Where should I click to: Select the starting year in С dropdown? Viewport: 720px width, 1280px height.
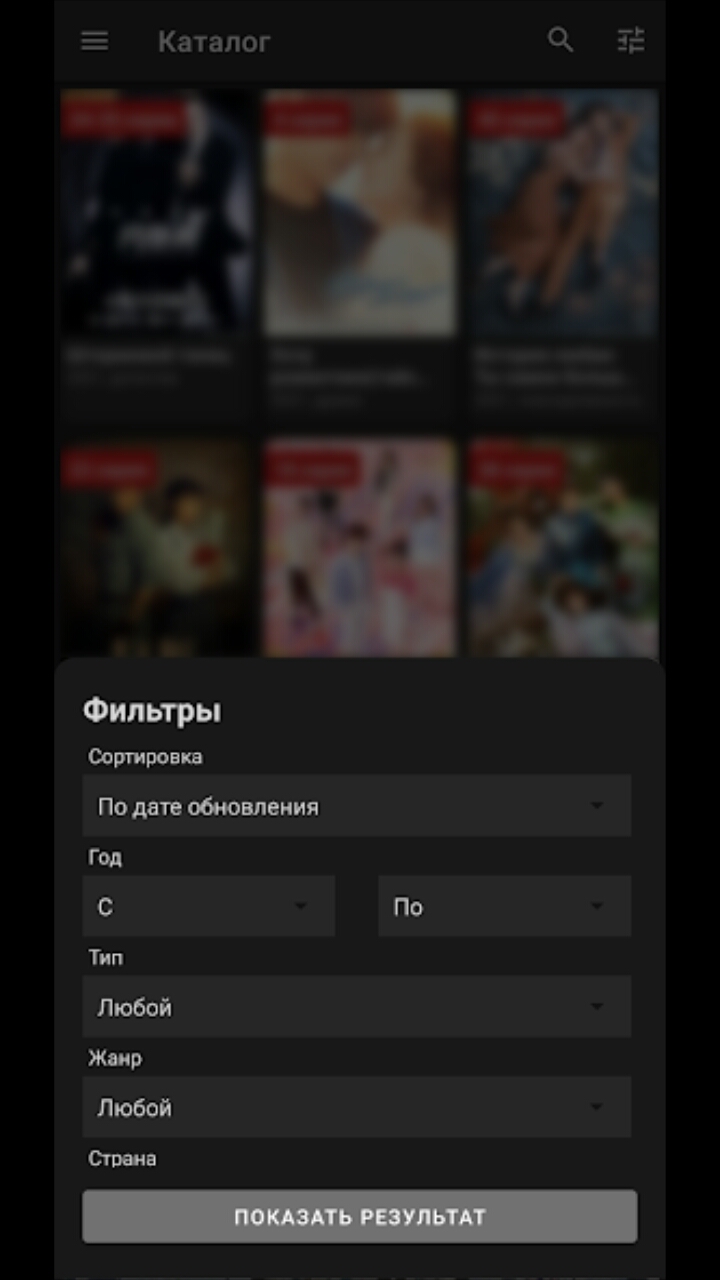[208, 907]
